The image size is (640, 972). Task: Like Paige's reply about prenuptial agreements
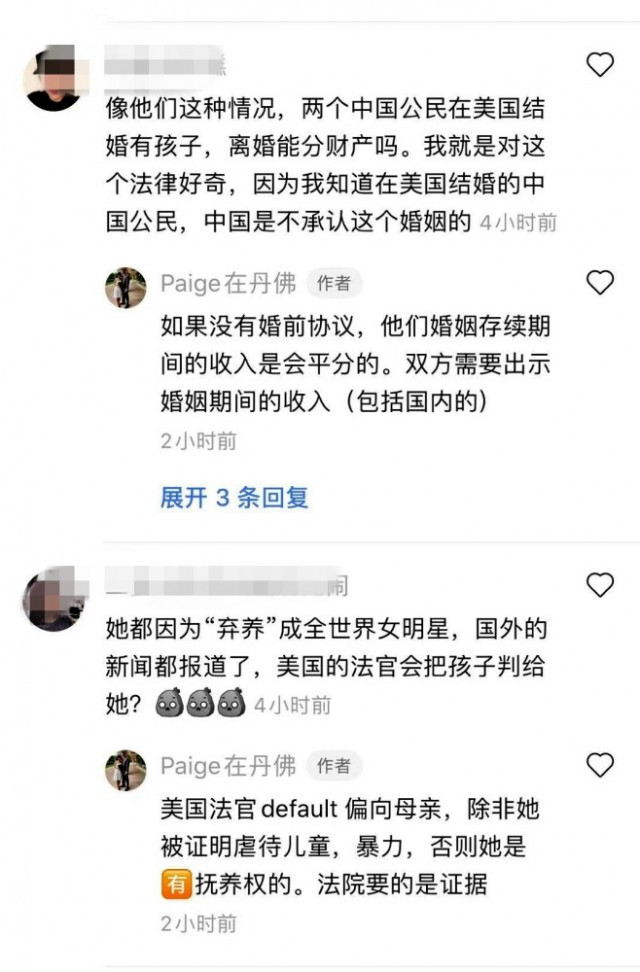[x=599, y=283]
